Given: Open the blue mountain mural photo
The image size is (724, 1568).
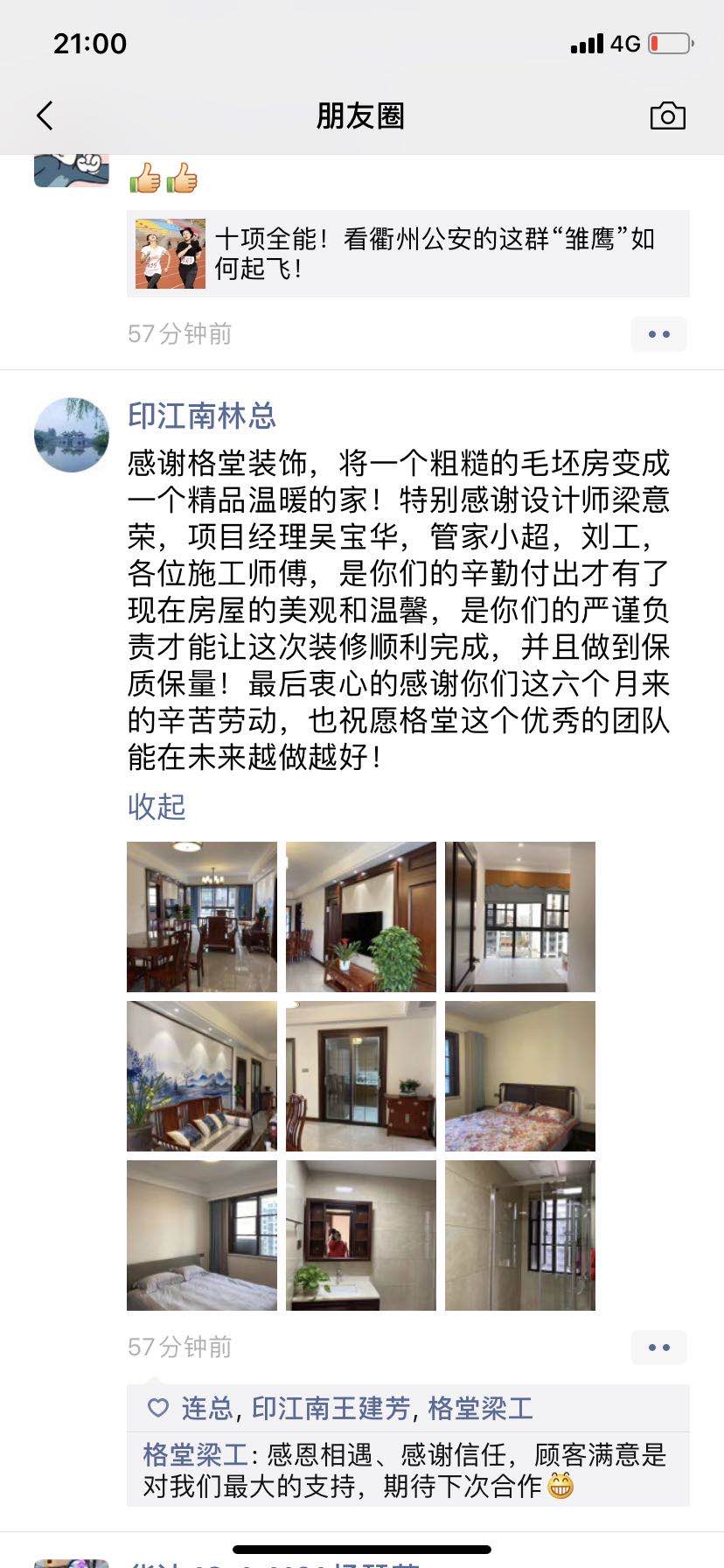Looking at the screenshot, I should click(202, 1076).
